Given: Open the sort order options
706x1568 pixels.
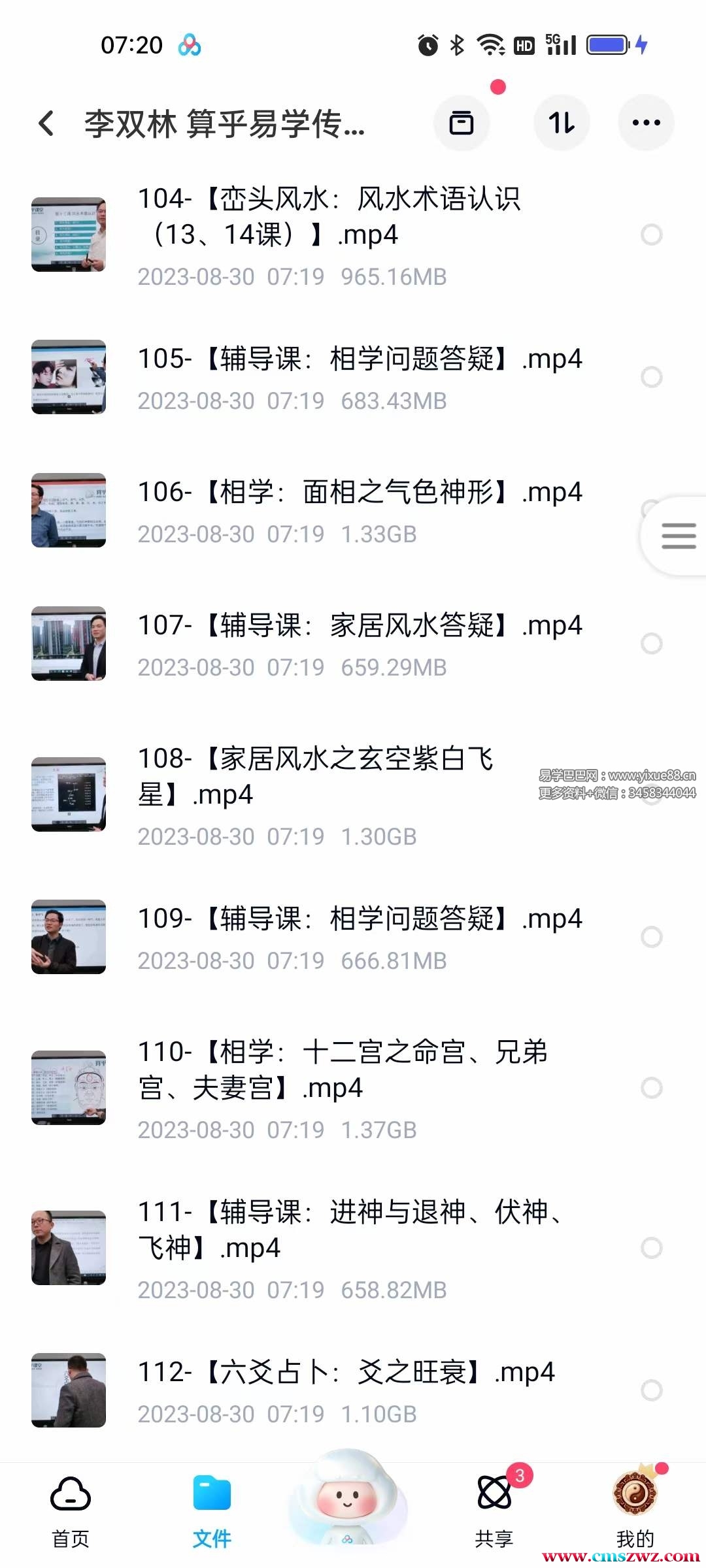Looking at the screenshot, I should tap(562, 123).
